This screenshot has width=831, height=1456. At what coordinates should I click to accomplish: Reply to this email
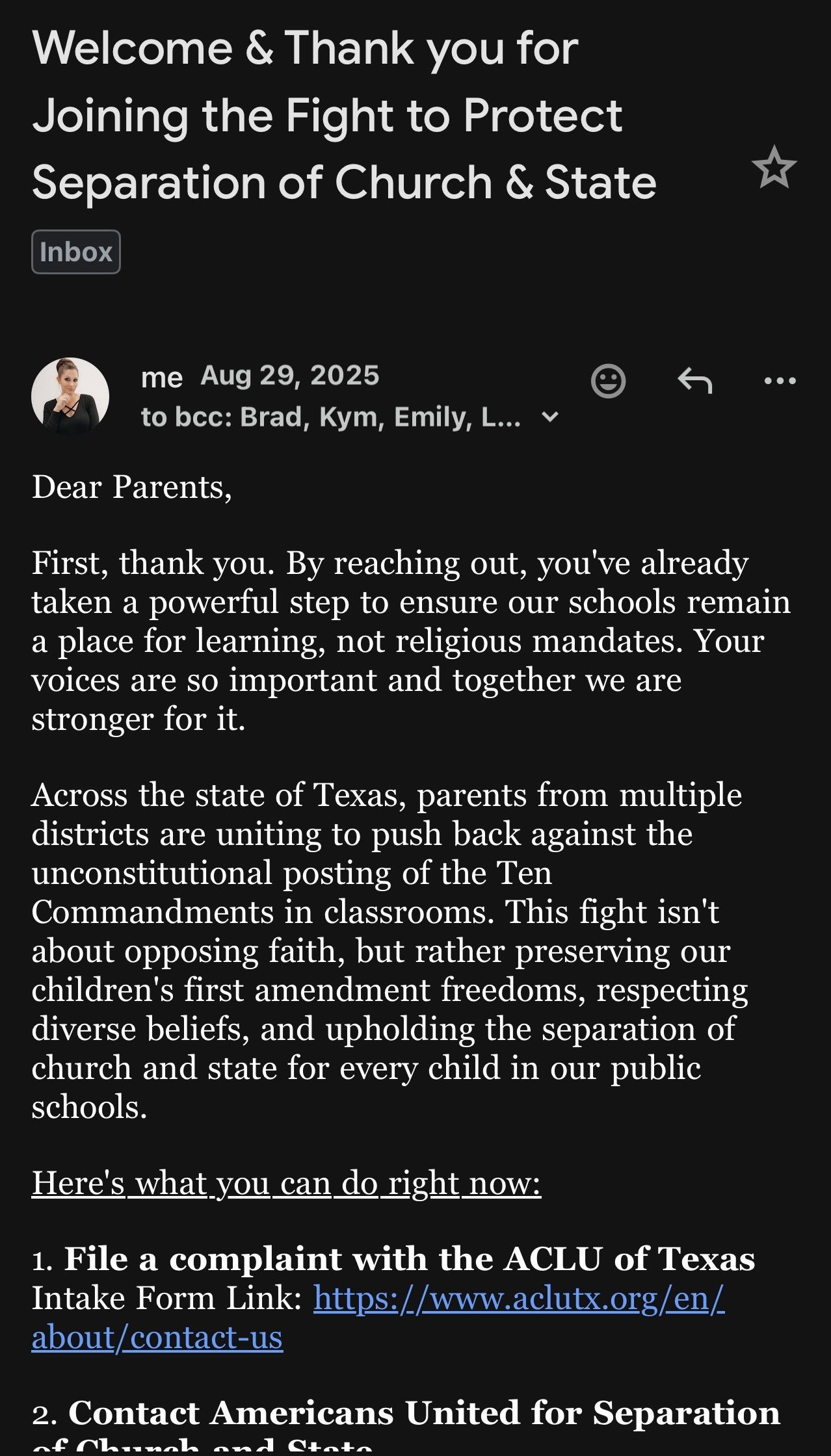click(694, 381)
